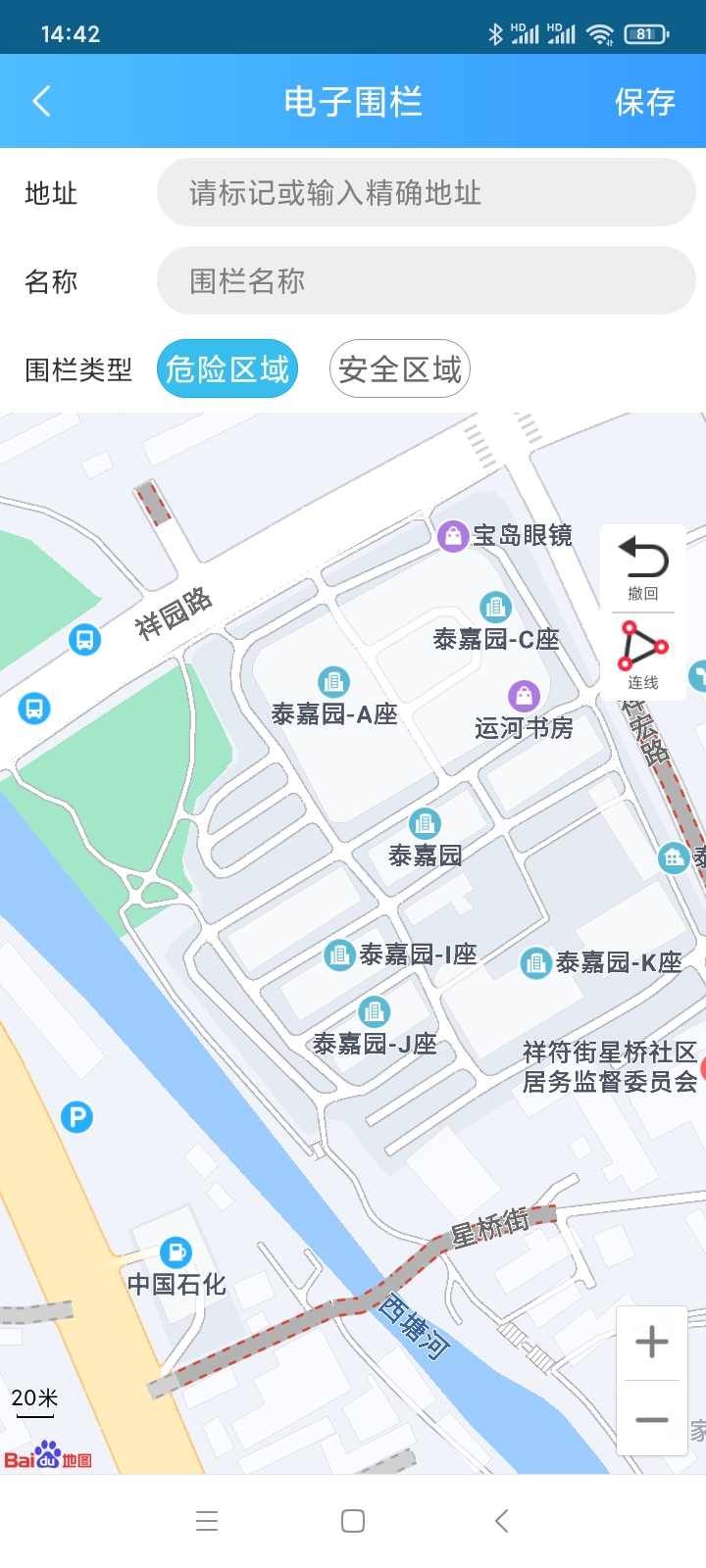
Task: Select the 安全区域 fence type
Action: [x=400, y=369]
